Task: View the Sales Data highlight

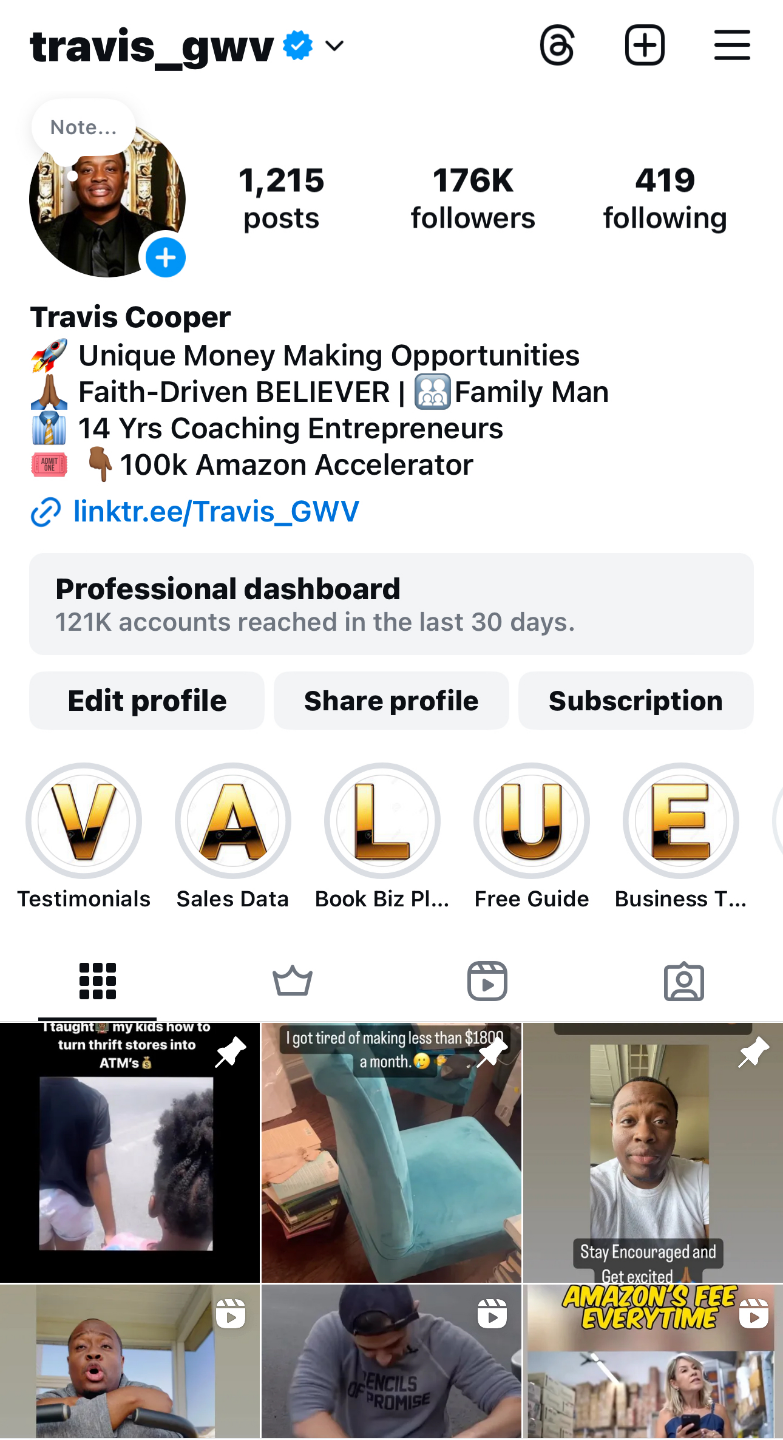Action: [x=233, y=822]
